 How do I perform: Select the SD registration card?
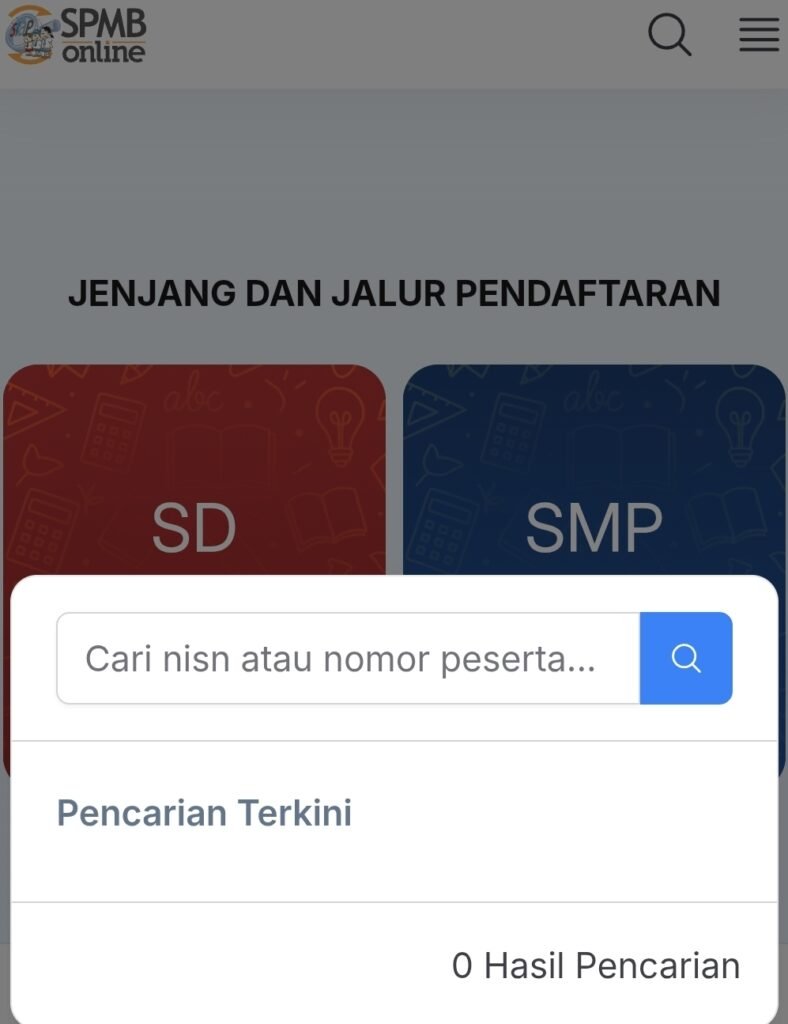point(194,470)
